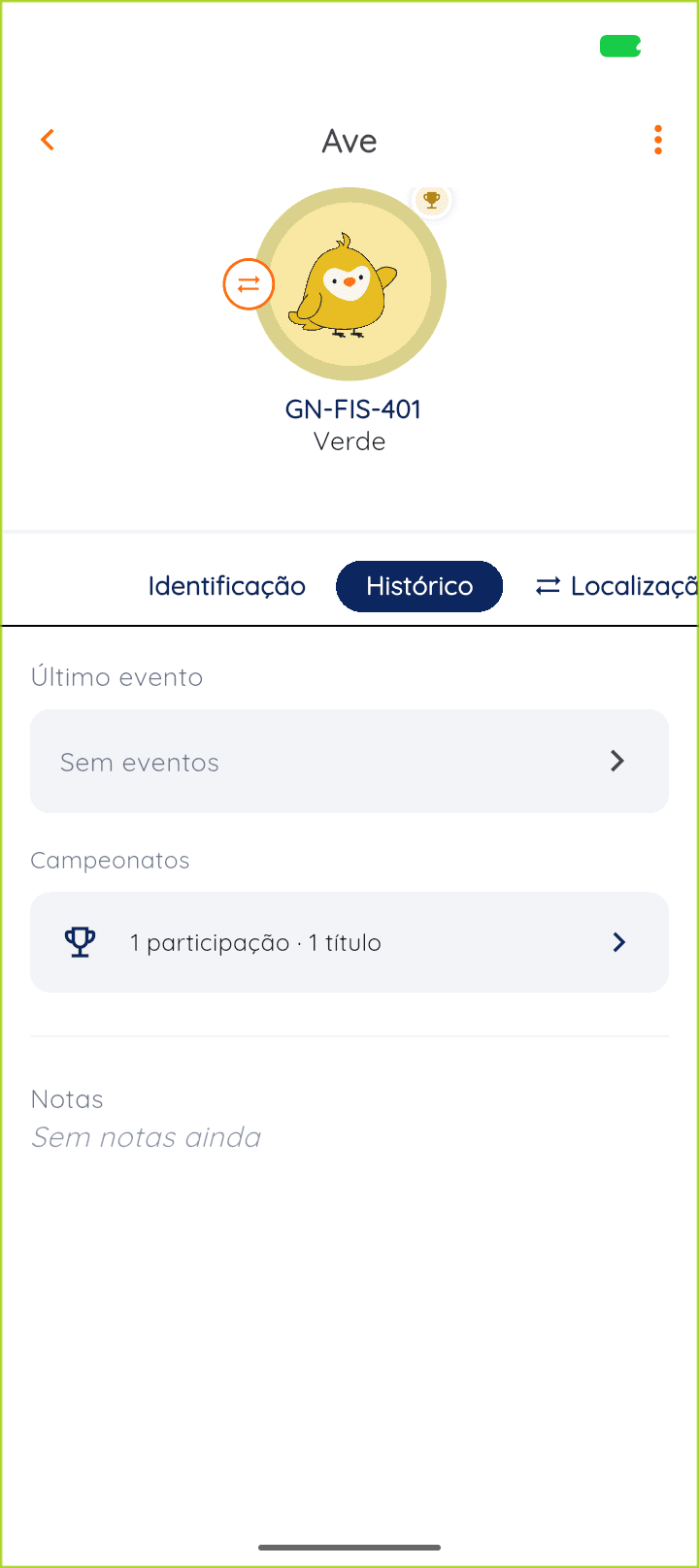Viewport: 699px width, 1568px height.
Task: Open the Sem eventos row
Action: point(349,762)
